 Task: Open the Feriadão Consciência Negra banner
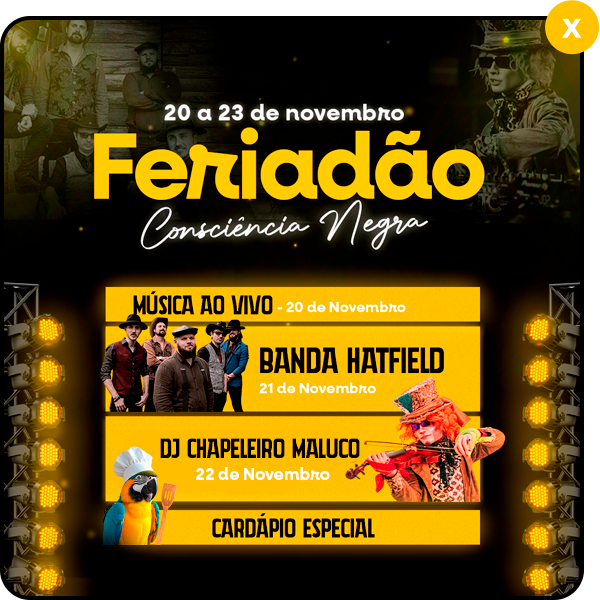click(293, 300)
